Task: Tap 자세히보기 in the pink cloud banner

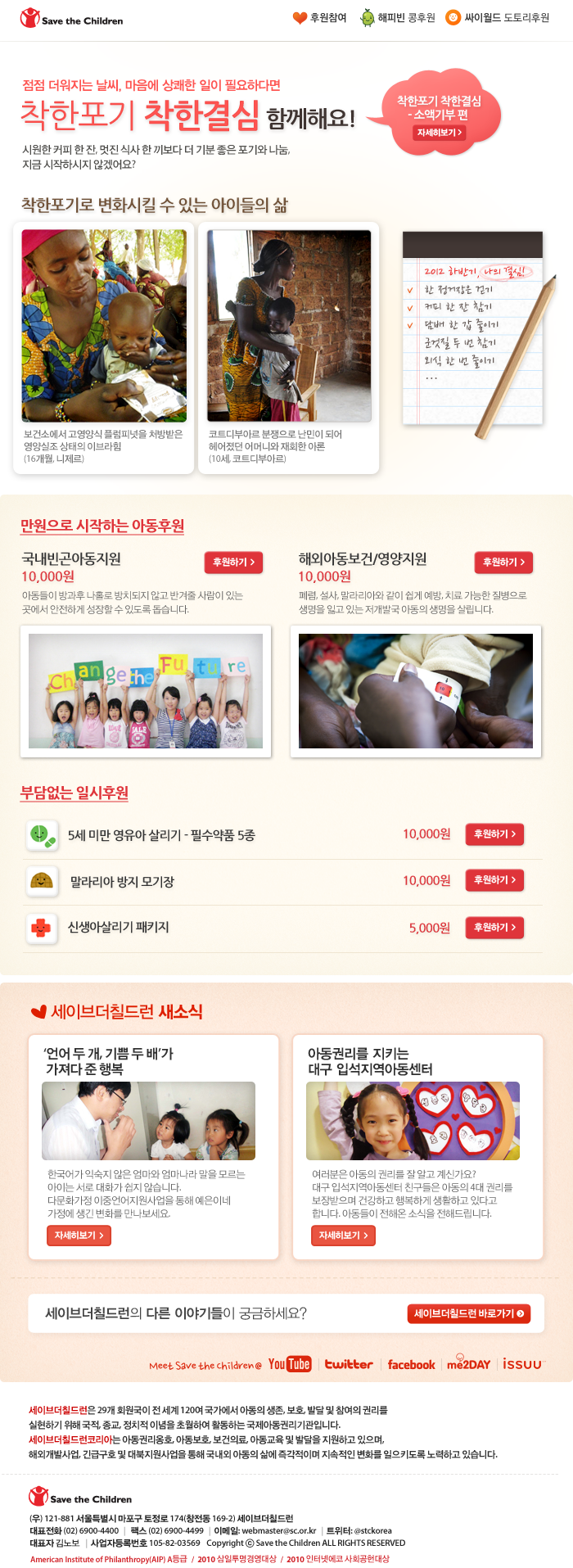Action: (x=440, y=133)
